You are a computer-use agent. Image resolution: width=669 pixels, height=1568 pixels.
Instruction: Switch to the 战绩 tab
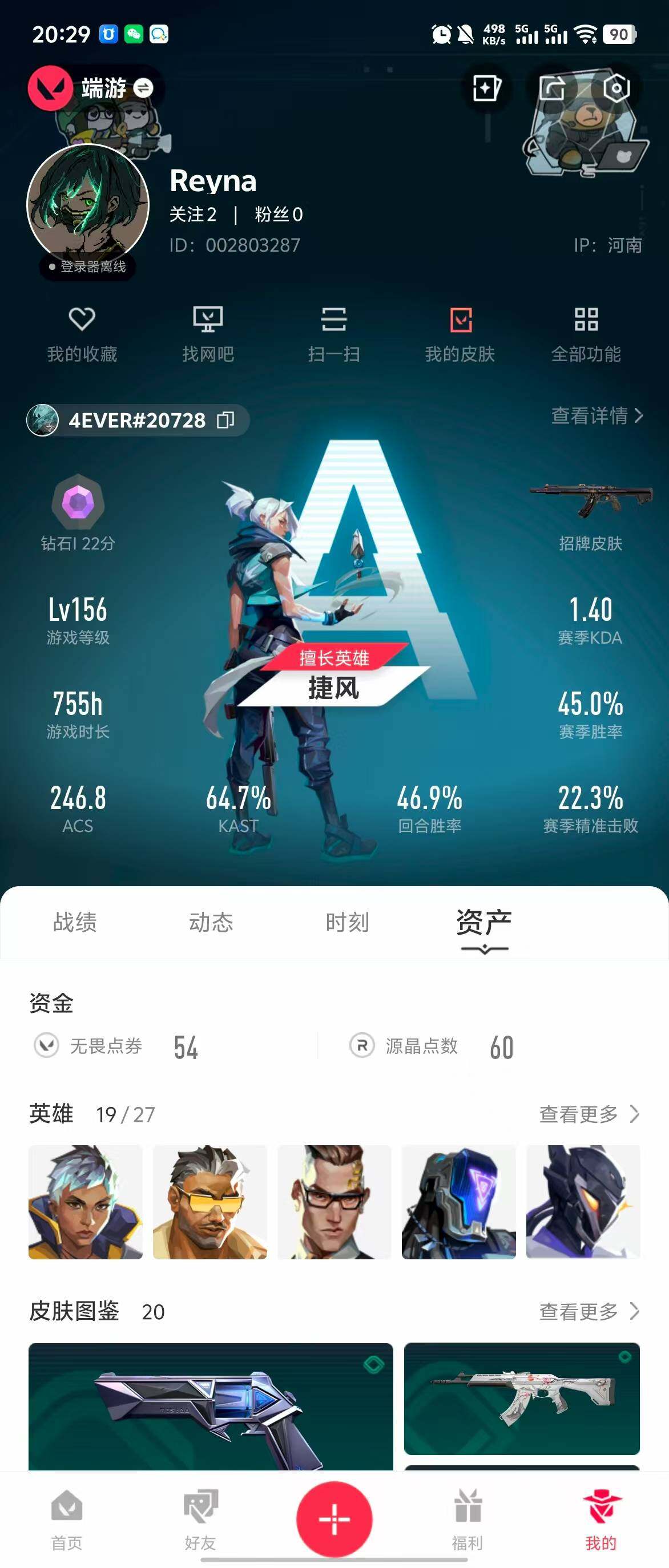tap(75, 922)
